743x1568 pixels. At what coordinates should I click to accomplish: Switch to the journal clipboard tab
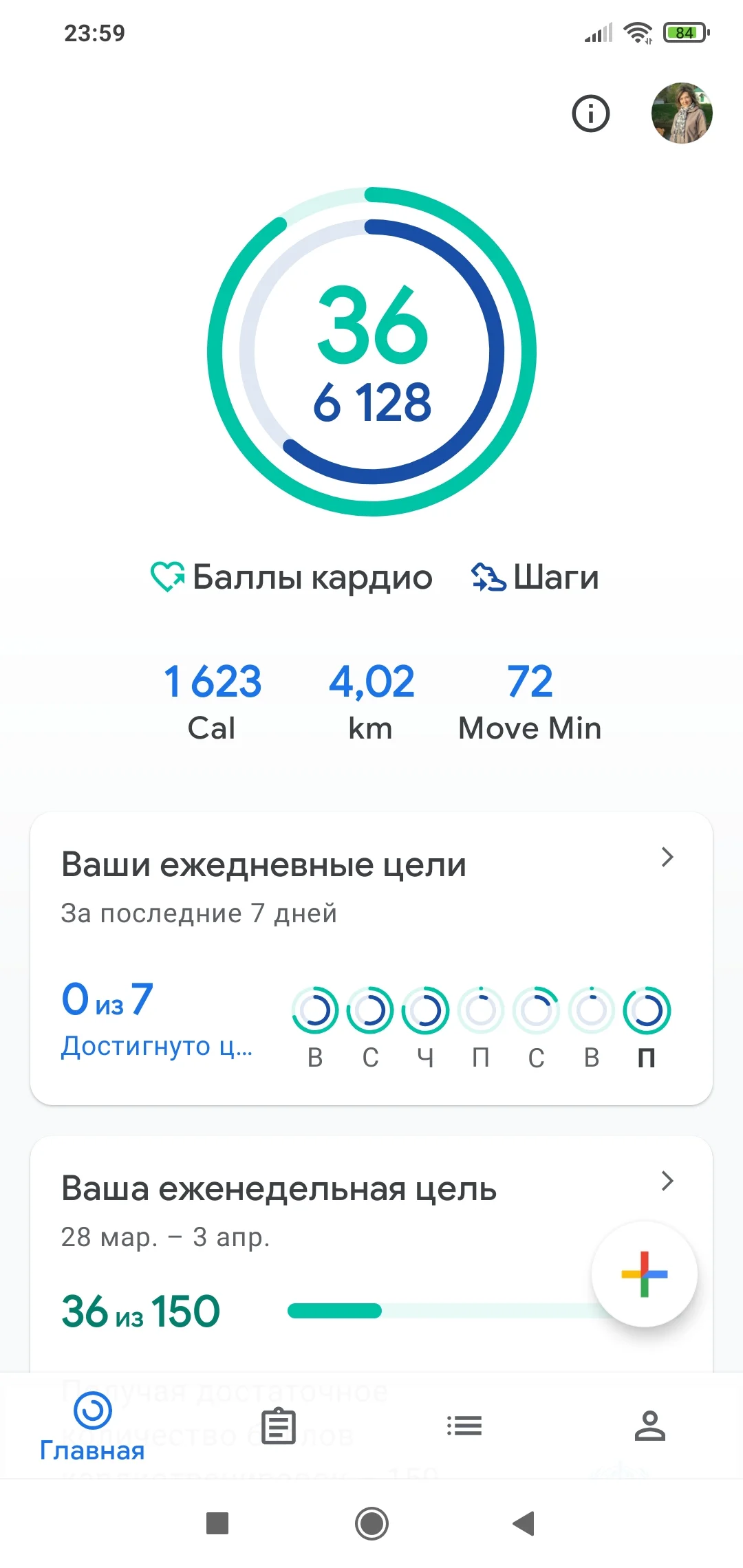279,1426
